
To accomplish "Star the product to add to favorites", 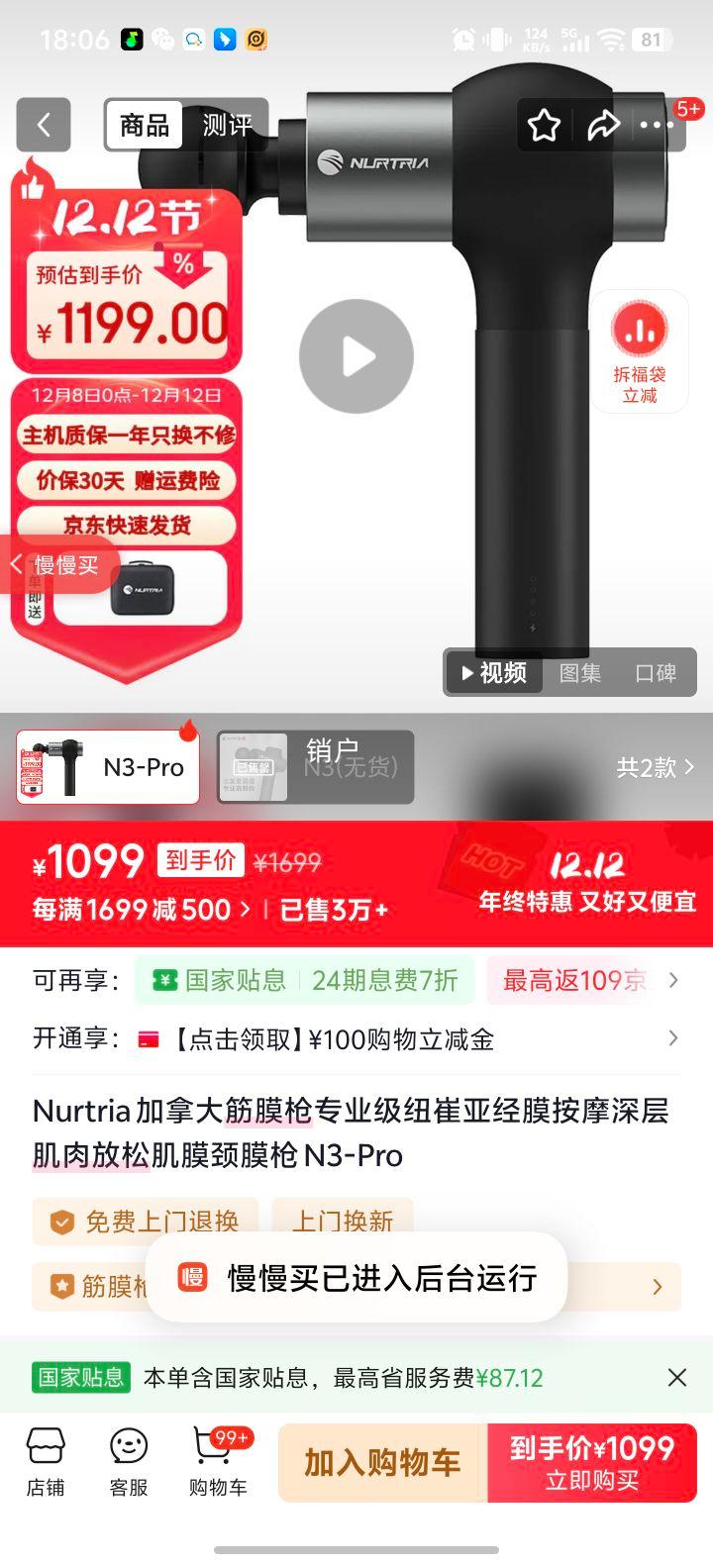I will coord(545,125).
